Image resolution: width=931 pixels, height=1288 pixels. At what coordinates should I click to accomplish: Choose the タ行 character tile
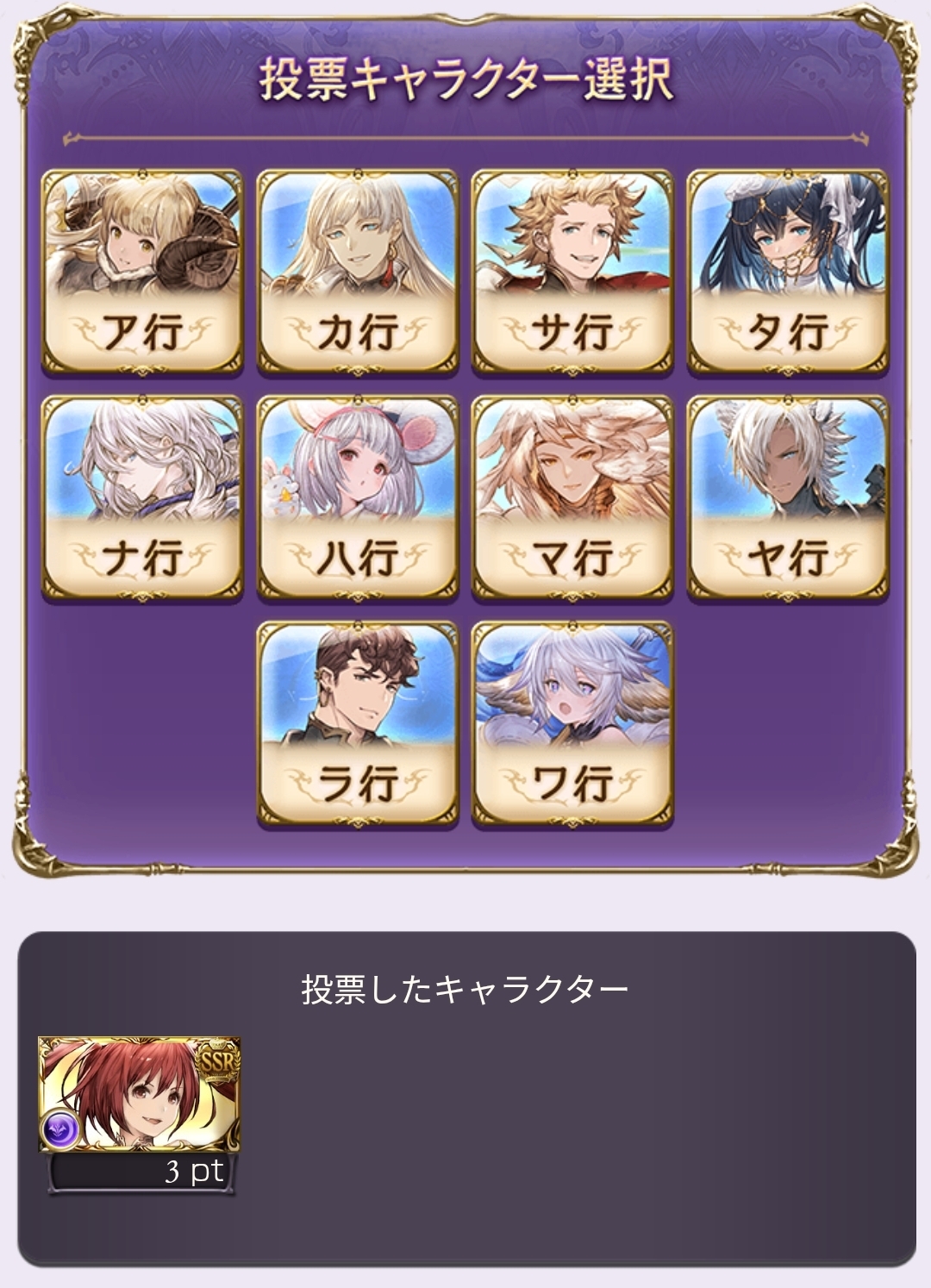point(787,272)
